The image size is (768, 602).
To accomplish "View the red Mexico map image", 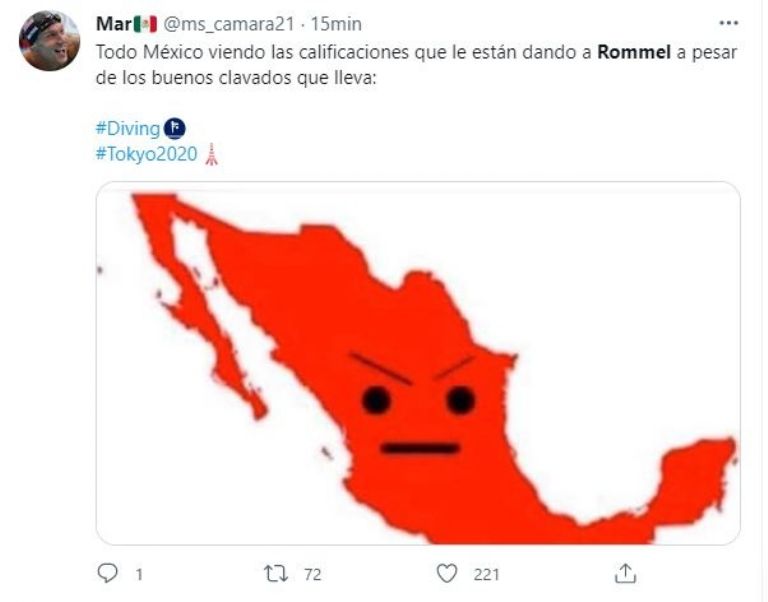I will pyautogui.click(x=418, y=364).
